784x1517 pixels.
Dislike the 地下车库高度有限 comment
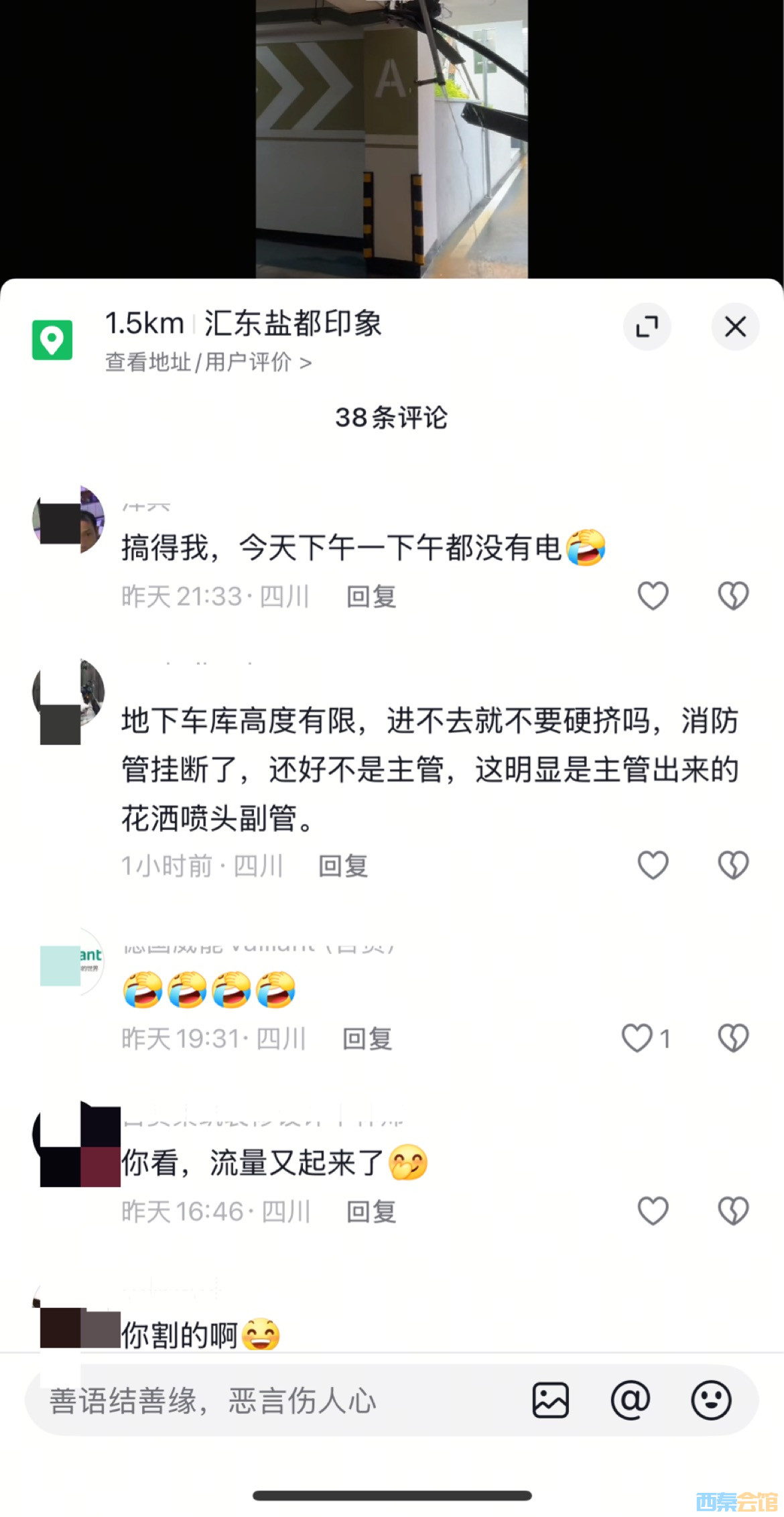point(733,865)
